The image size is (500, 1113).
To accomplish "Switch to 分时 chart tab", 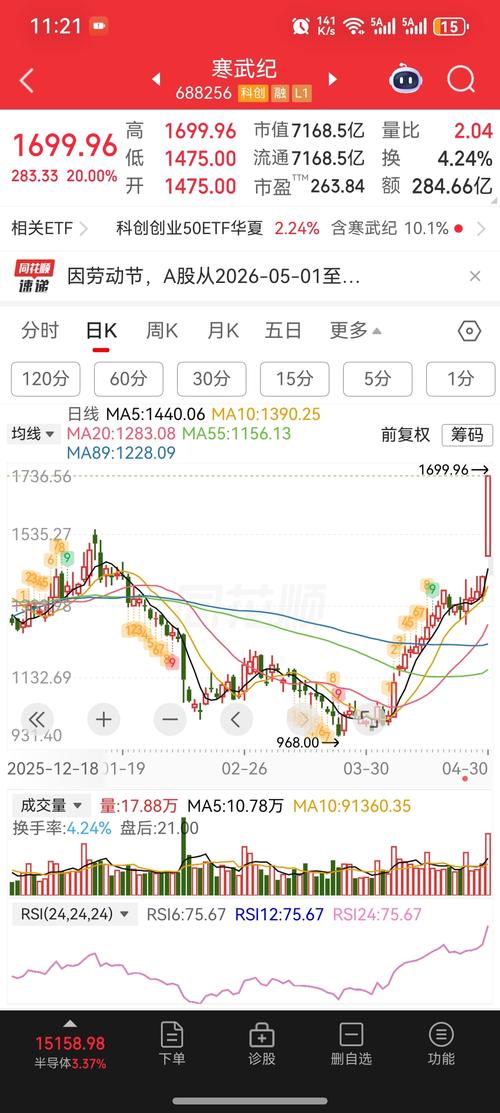I will click(40, 331).
